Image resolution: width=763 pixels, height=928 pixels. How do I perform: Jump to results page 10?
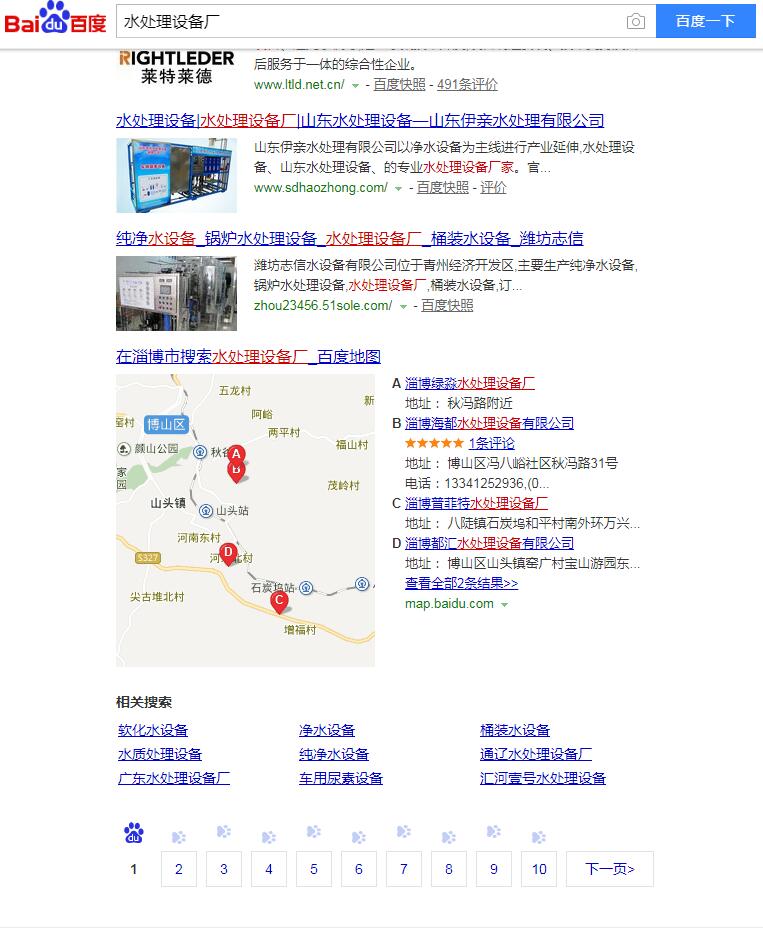point(539,869)
